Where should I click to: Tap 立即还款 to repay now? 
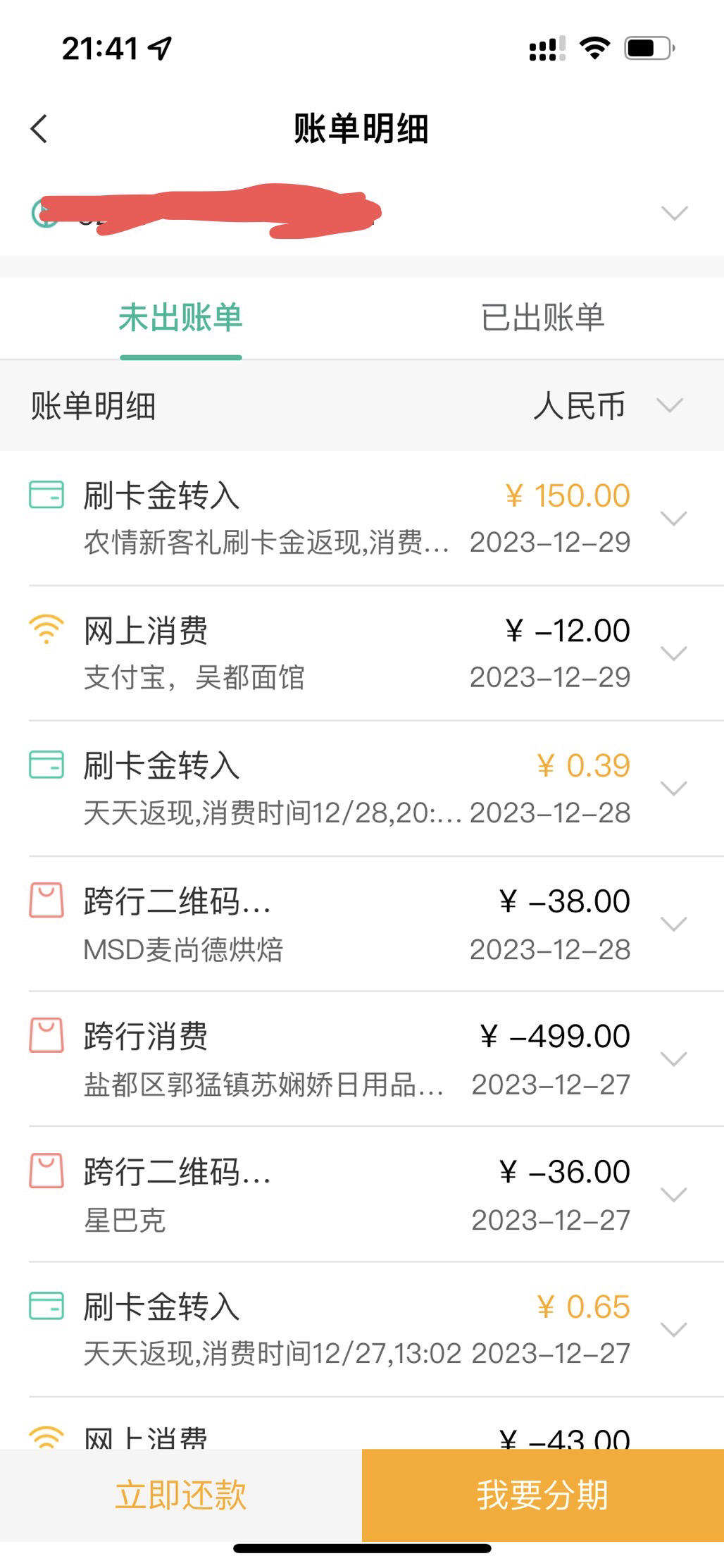pos(181,1495)
